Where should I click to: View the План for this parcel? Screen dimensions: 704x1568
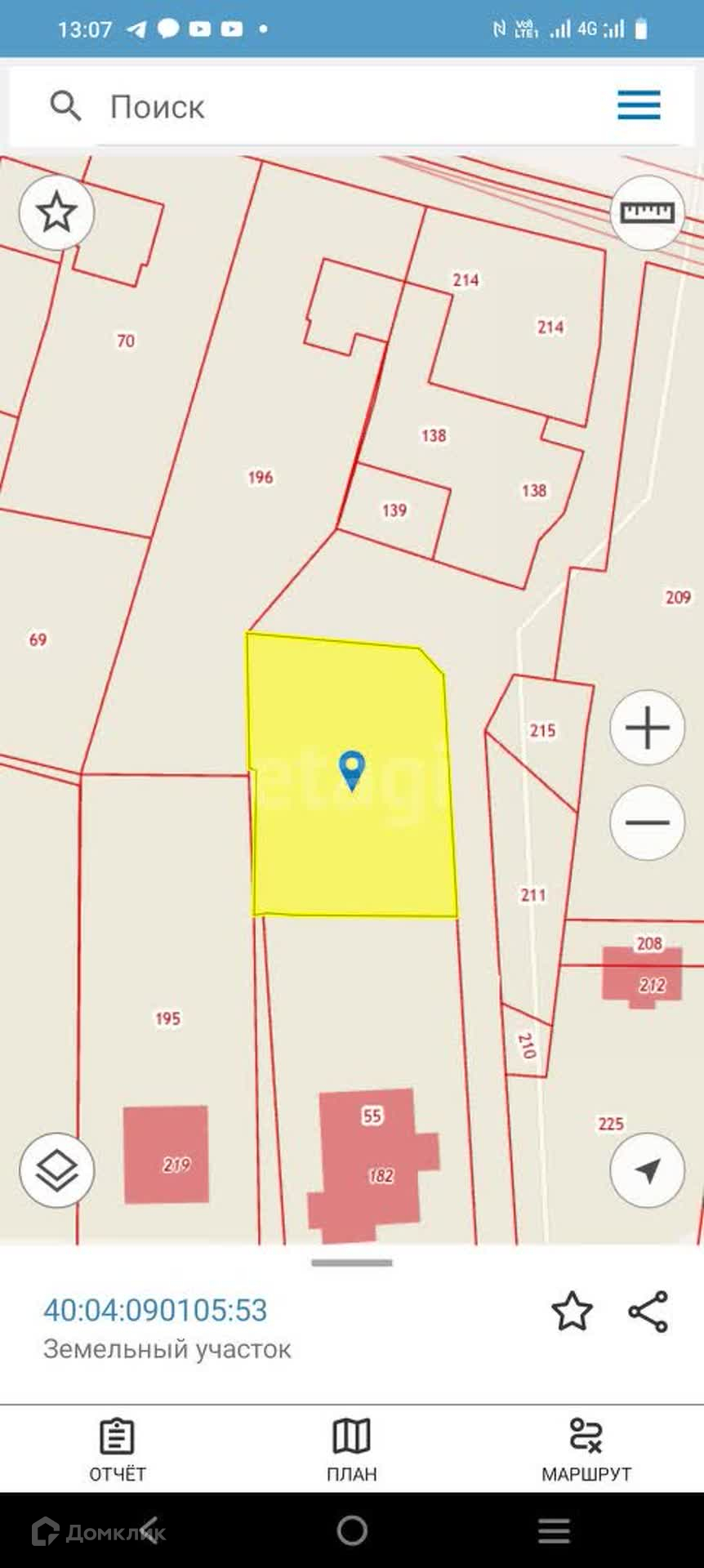pos(352,1450)
